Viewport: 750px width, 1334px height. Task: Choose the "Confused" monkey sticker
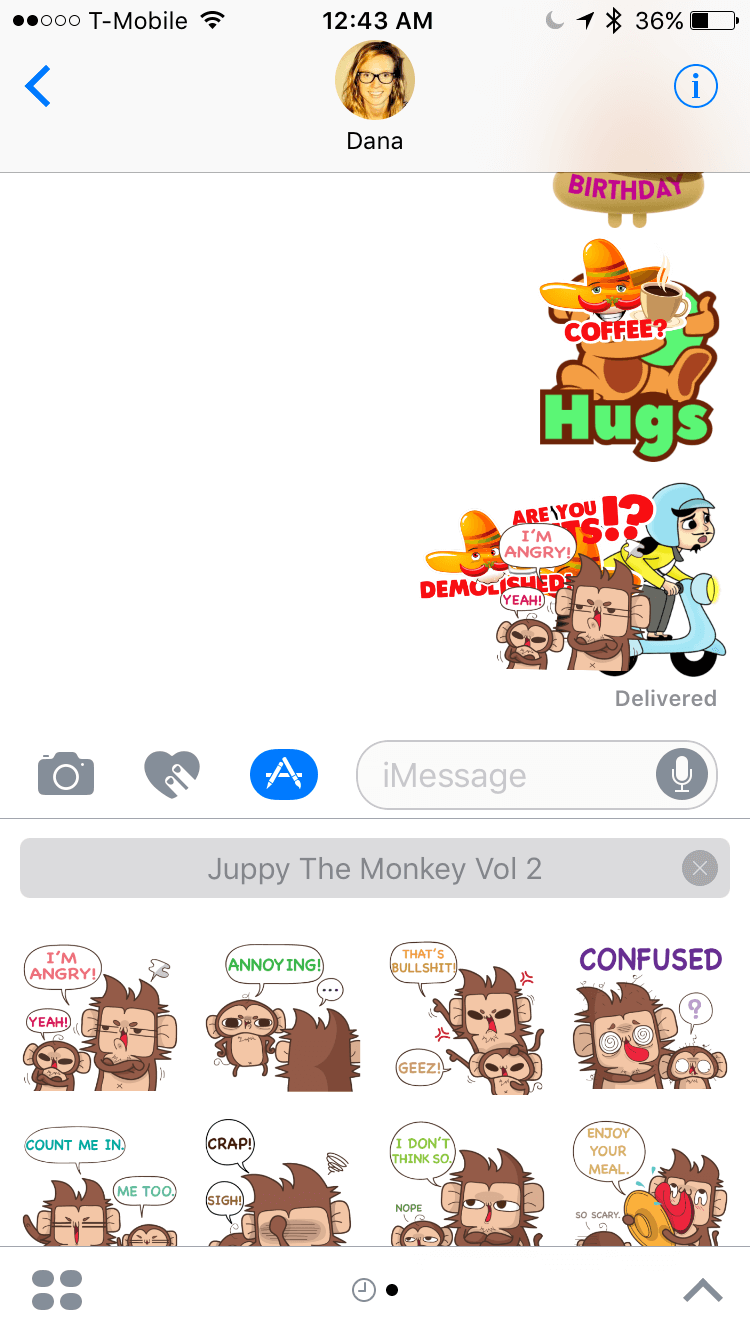coord(650,1017)
